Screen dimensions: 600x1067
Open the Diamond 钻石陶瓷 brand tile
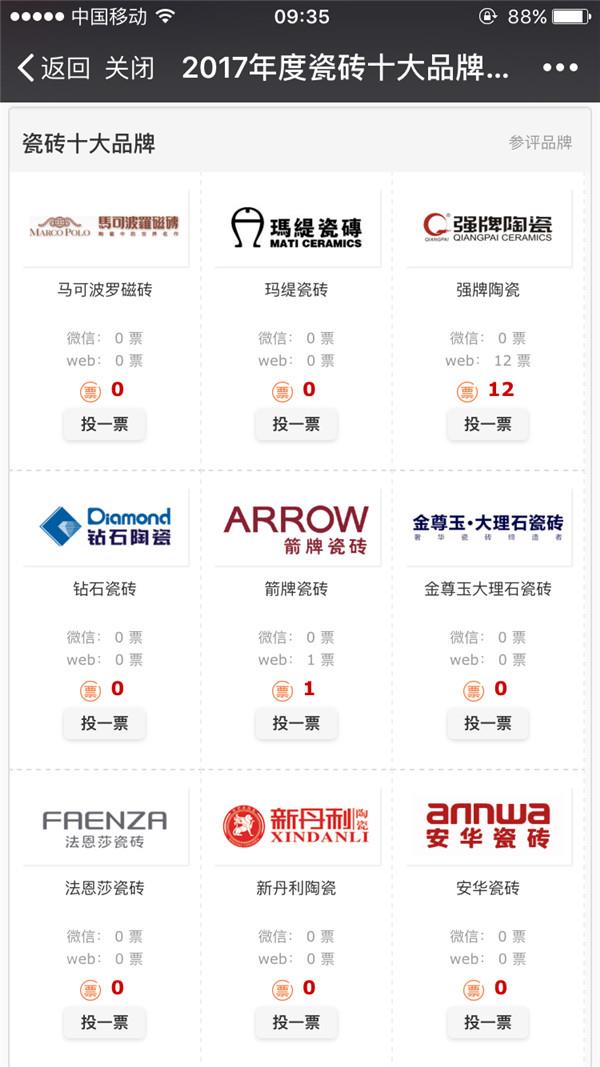pos(105,527)
